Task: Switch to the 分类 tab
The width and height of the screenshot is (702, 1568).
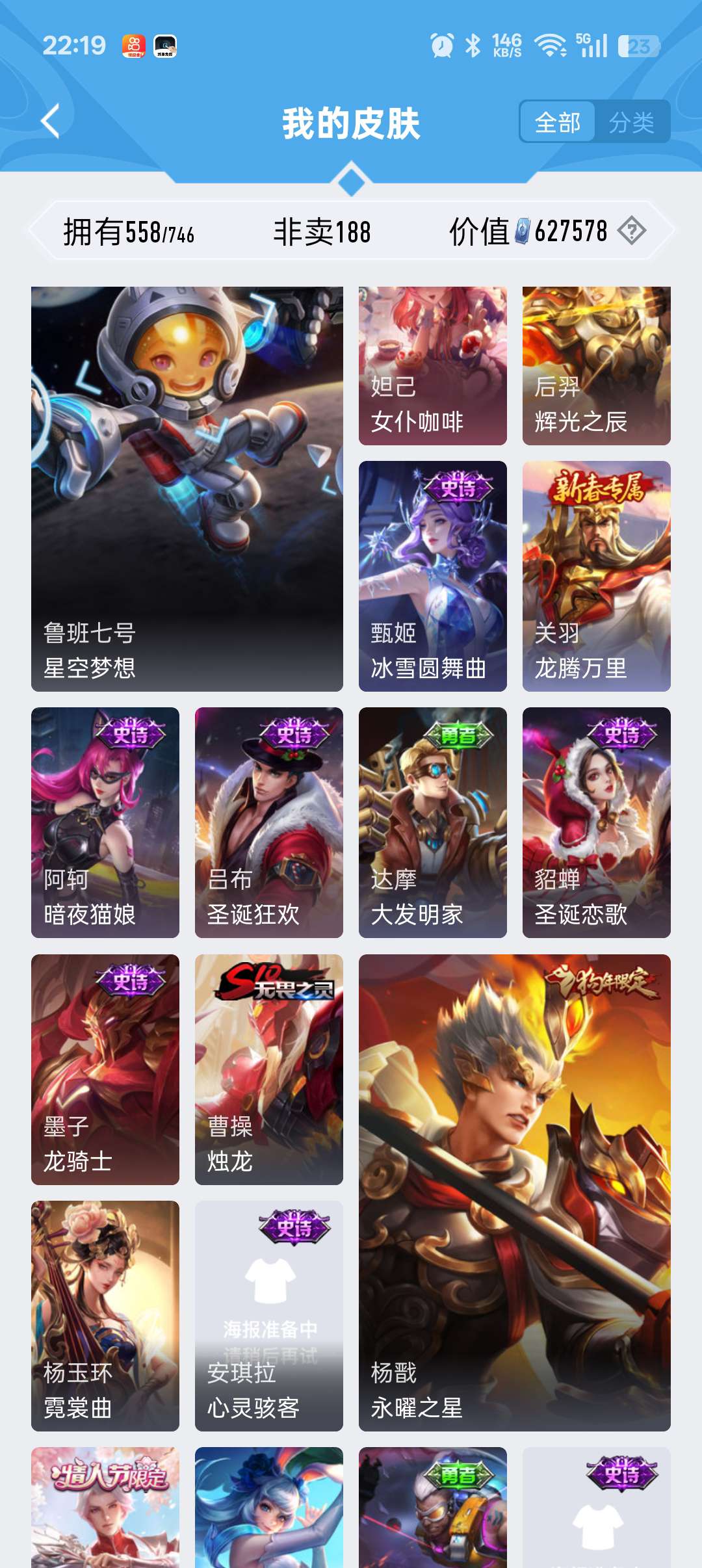Action: [631, 122]
